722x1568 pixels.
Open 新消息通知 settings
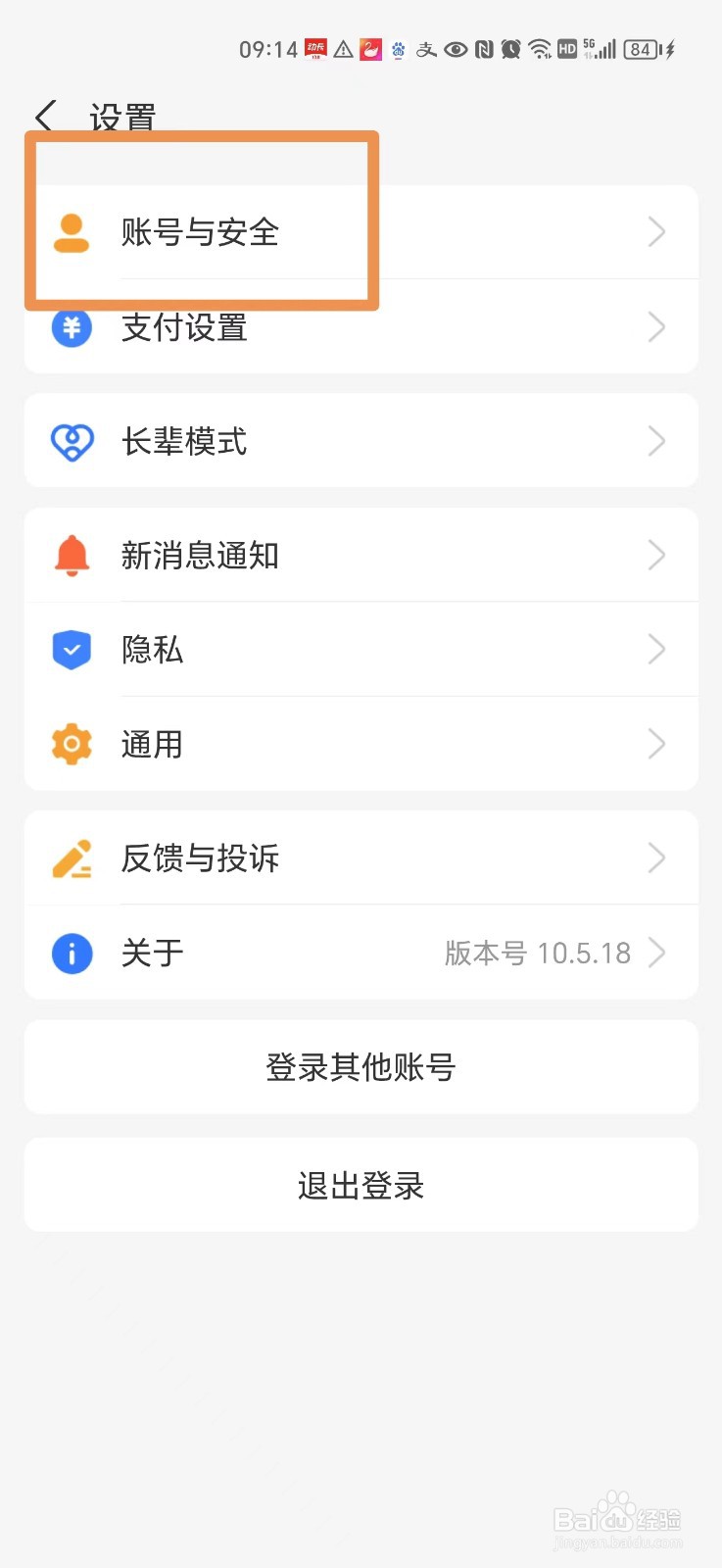(x=361, y=555)
